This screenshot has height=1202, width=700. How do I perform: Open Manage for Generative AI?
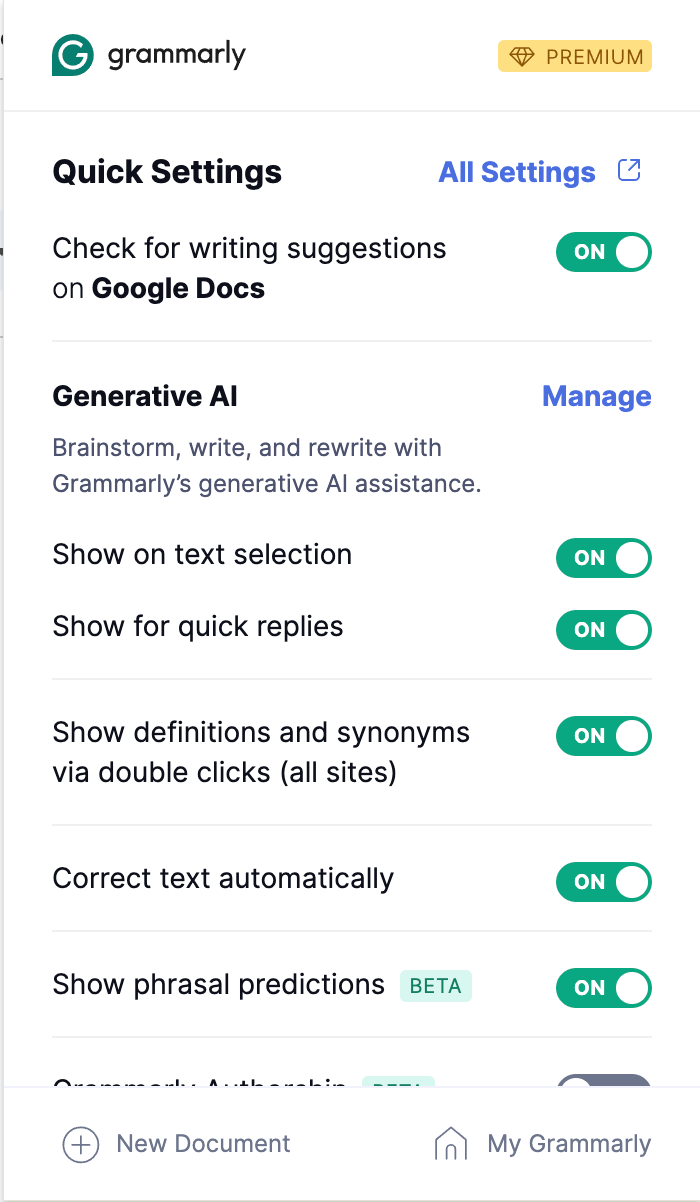[x=596, y=397]
